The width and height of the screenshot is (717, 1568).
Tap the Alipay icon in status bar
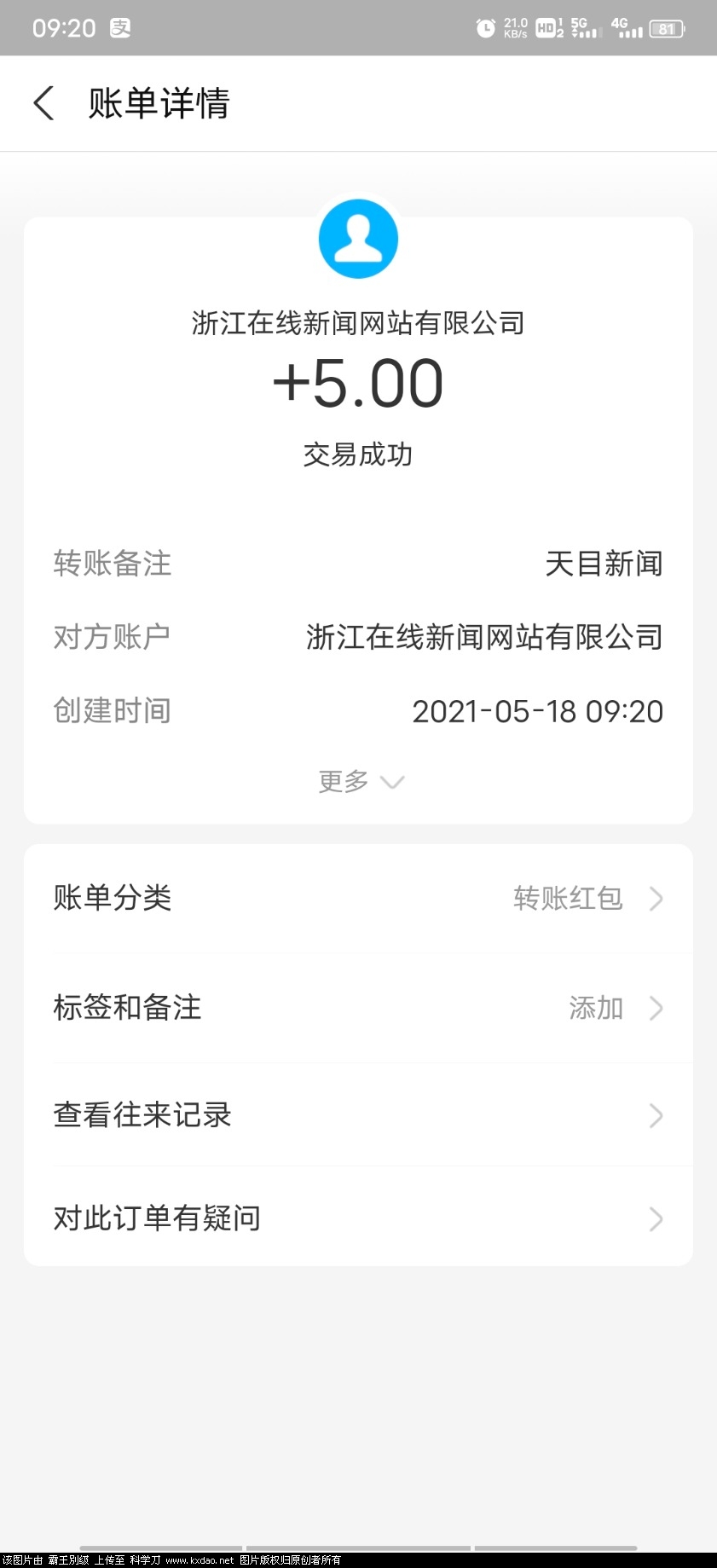[119, 27]
